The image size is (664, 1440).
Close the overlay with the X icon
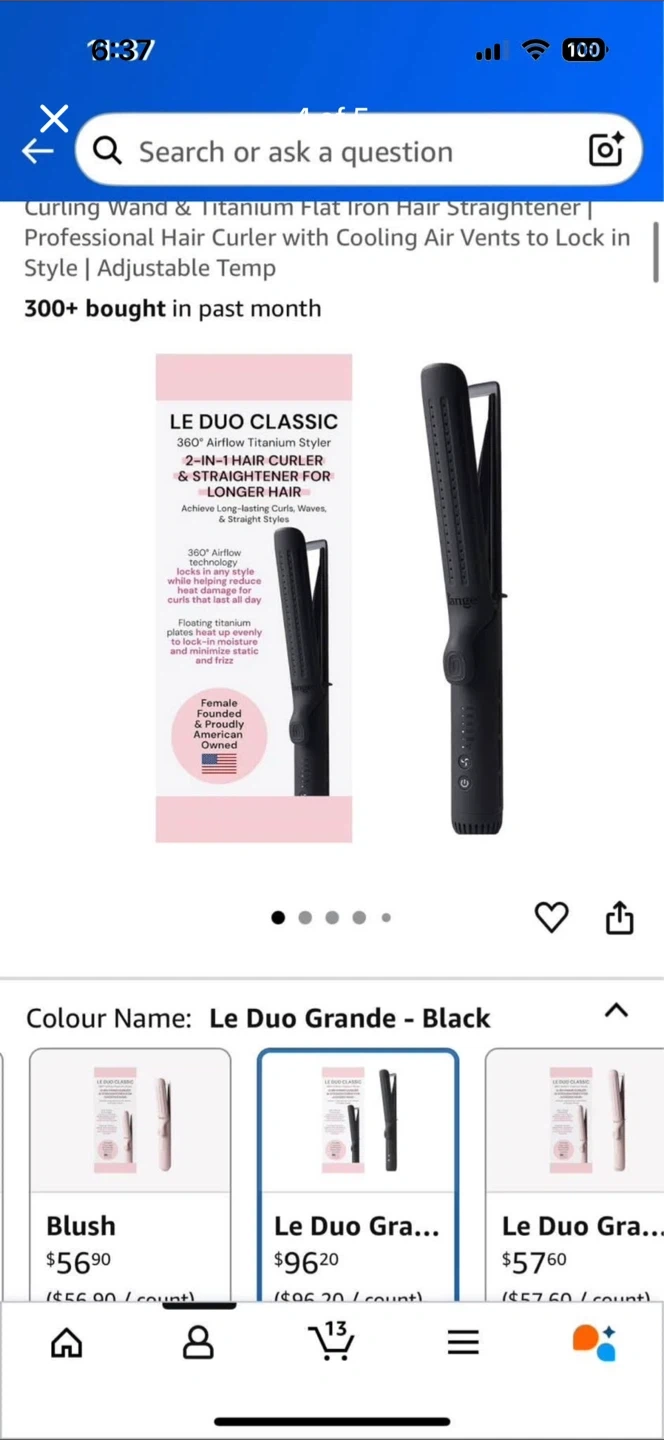55,118
